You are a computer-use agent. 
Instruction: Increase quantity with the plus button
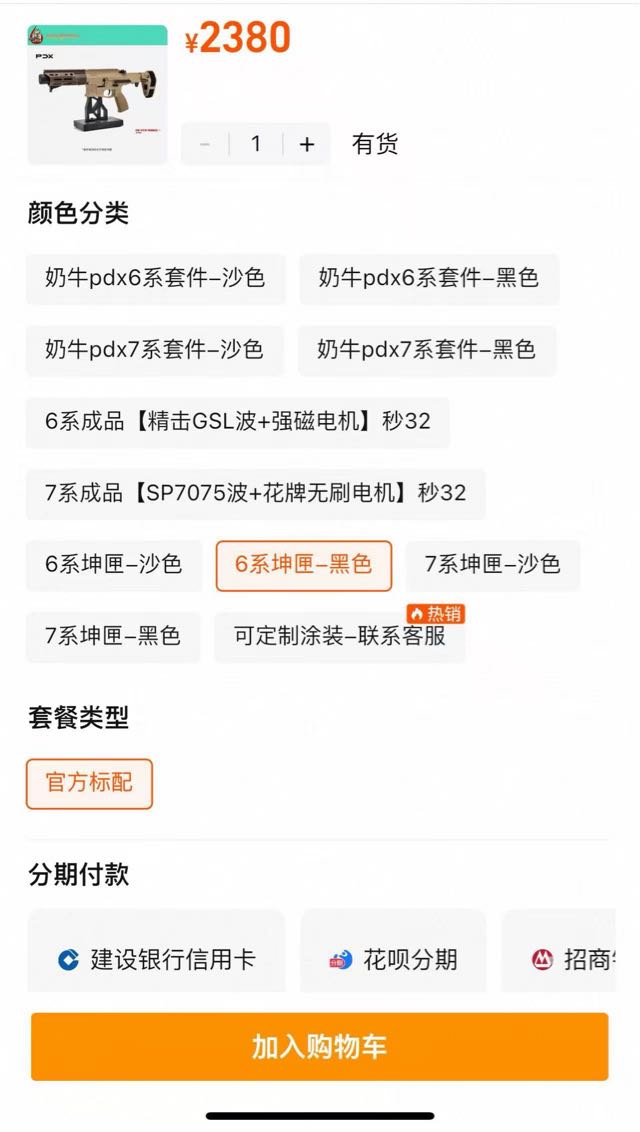(x=307, y=144)
